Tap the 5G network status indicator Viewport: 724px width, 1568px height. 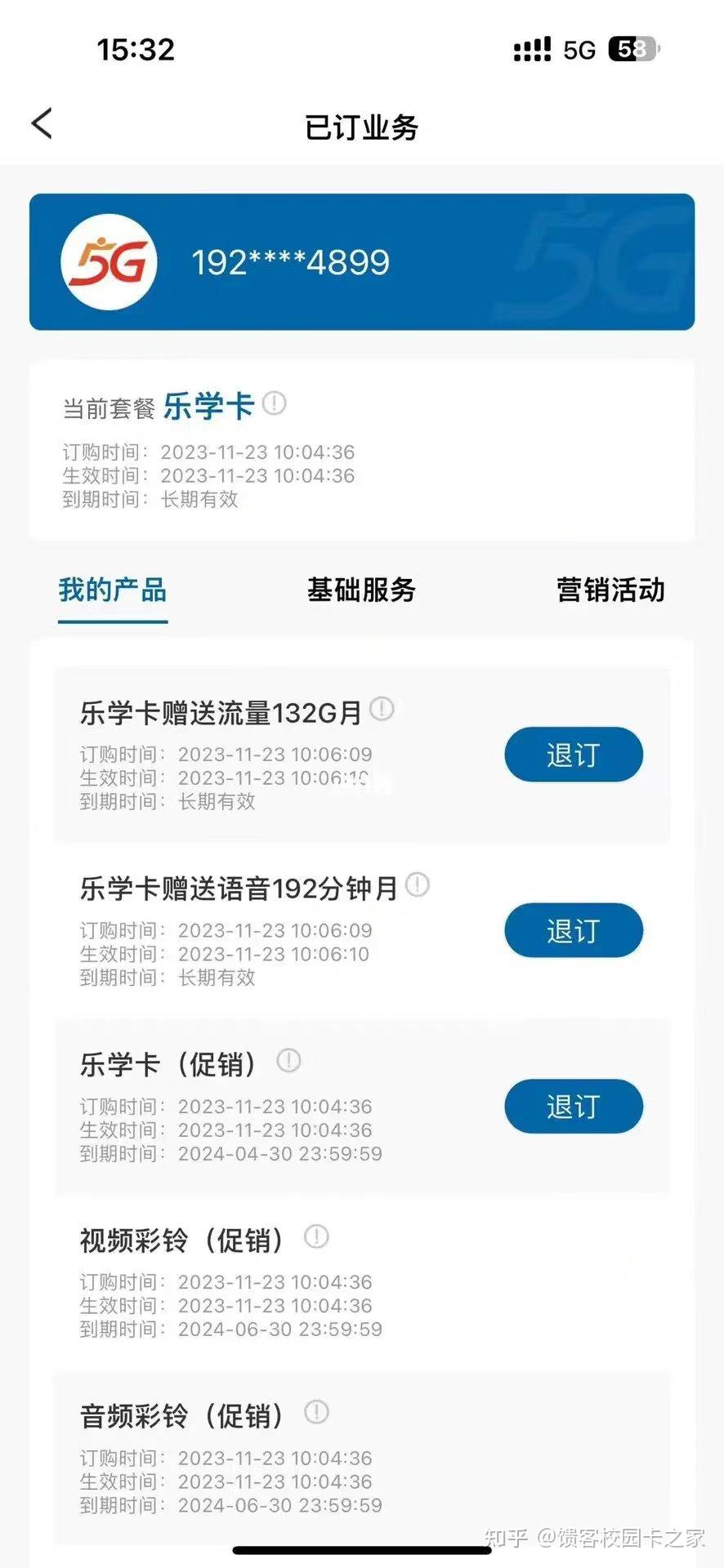pos(578,51)
